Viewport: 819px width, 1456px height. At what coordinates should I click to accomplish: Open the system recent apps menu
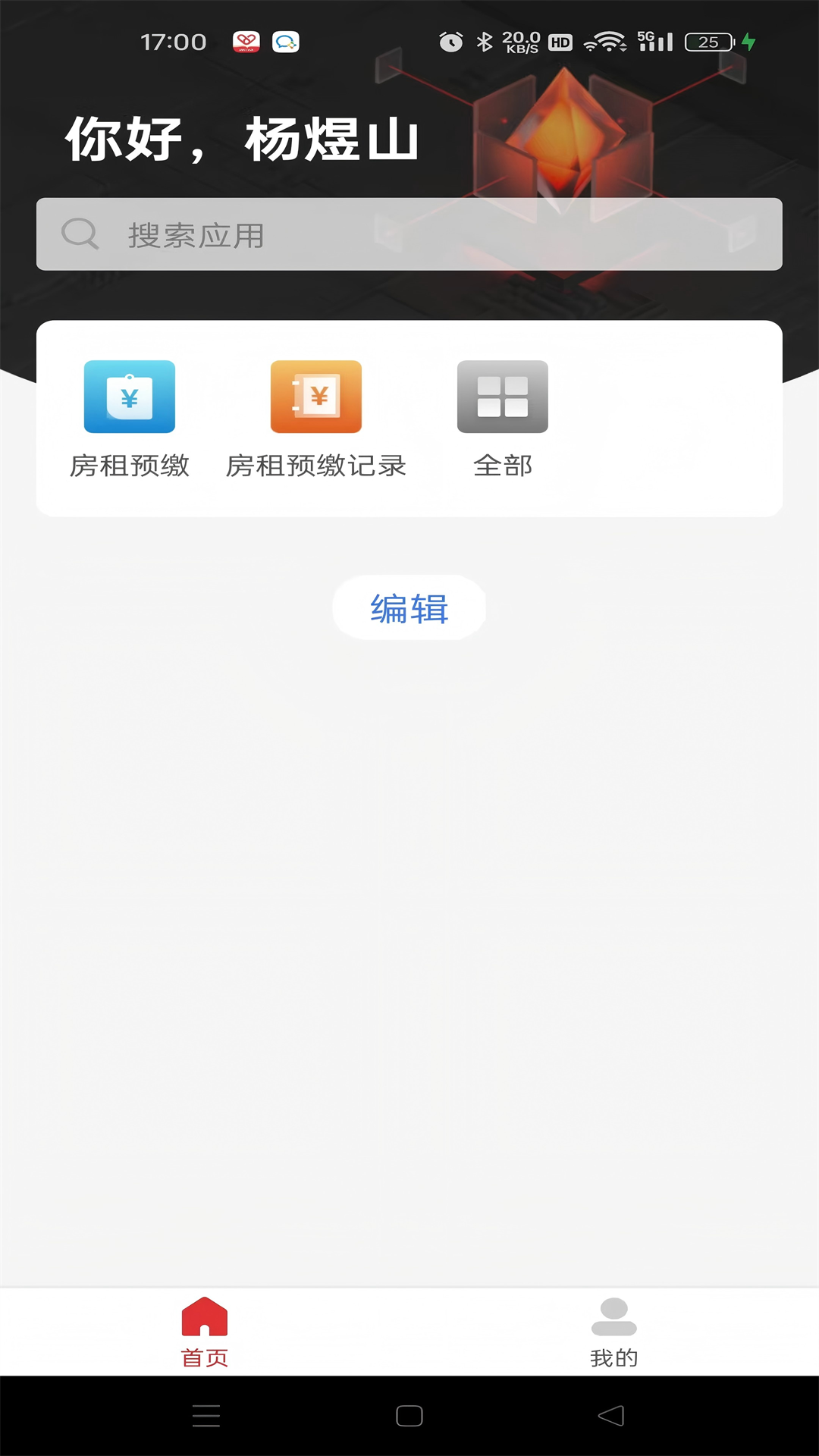pyautogui.click(x=206, y=1416)
